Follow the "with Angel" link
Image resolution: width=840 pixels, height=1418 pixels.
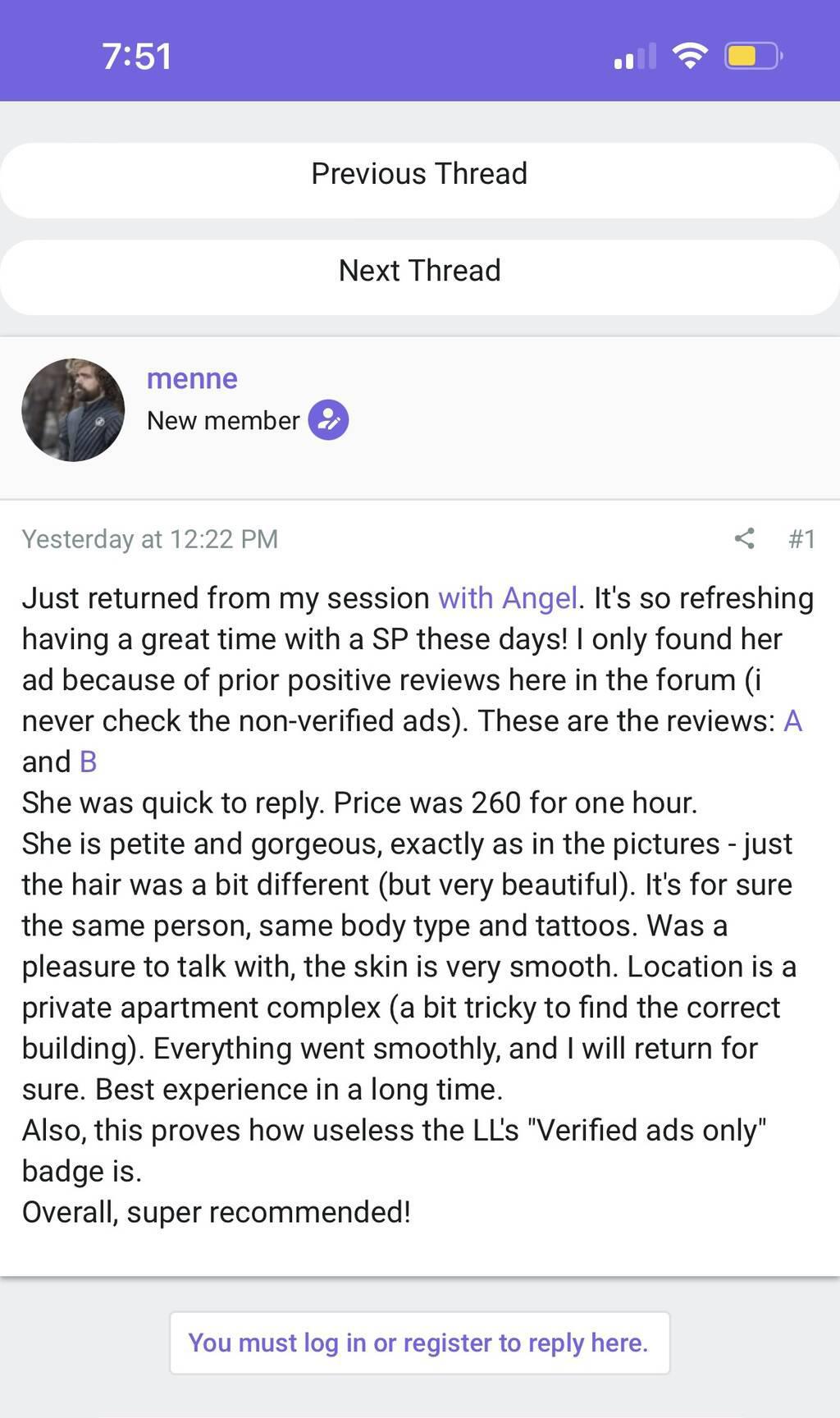[508, 598]
